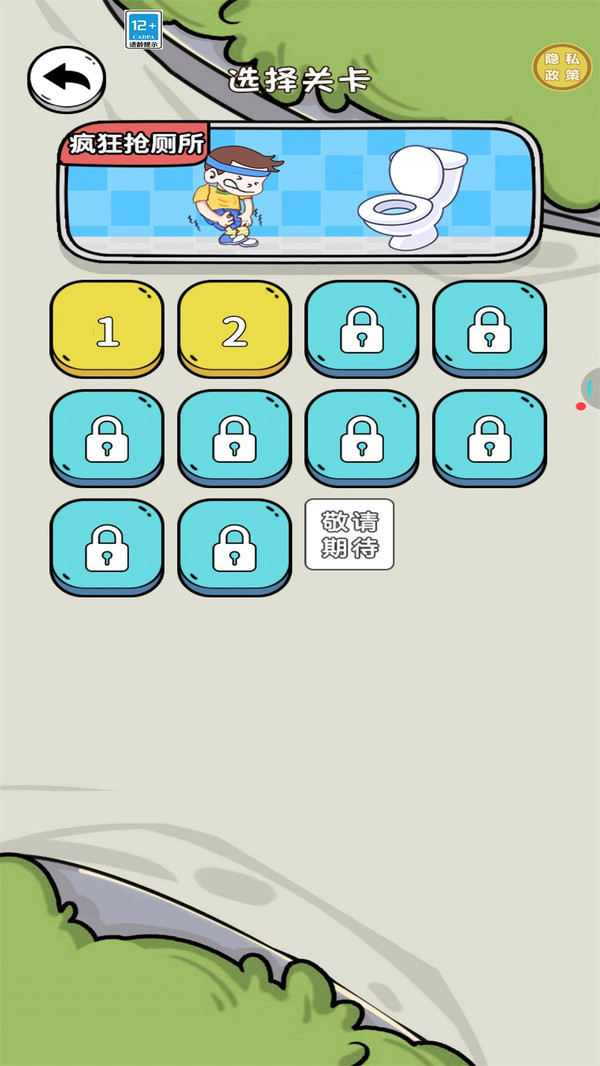Select level 1
The width and height of the screenshot is (600, 1066).
106,329
